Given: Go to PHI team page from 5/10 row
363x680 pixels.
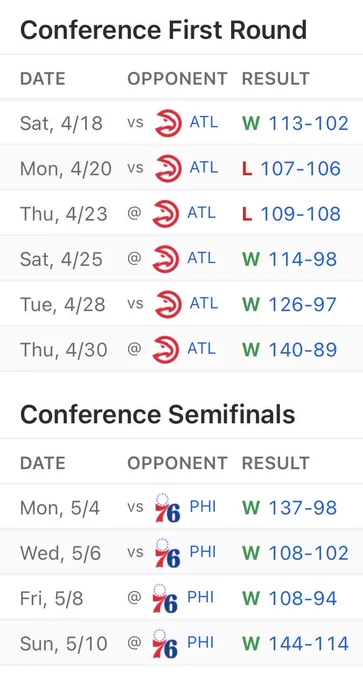Looking at the screenshot, I should tap(200, 643).
